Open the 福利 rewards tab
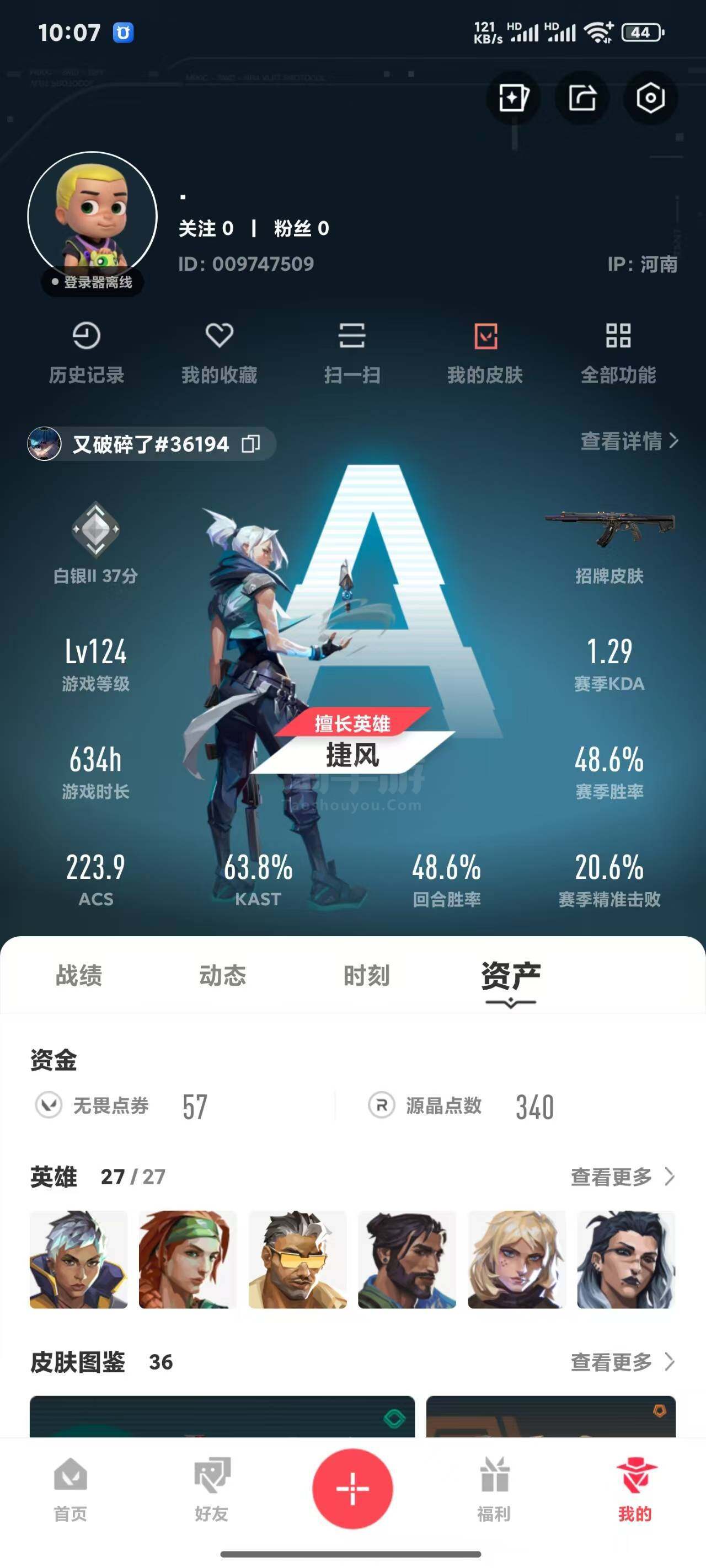 (494, 1490)
